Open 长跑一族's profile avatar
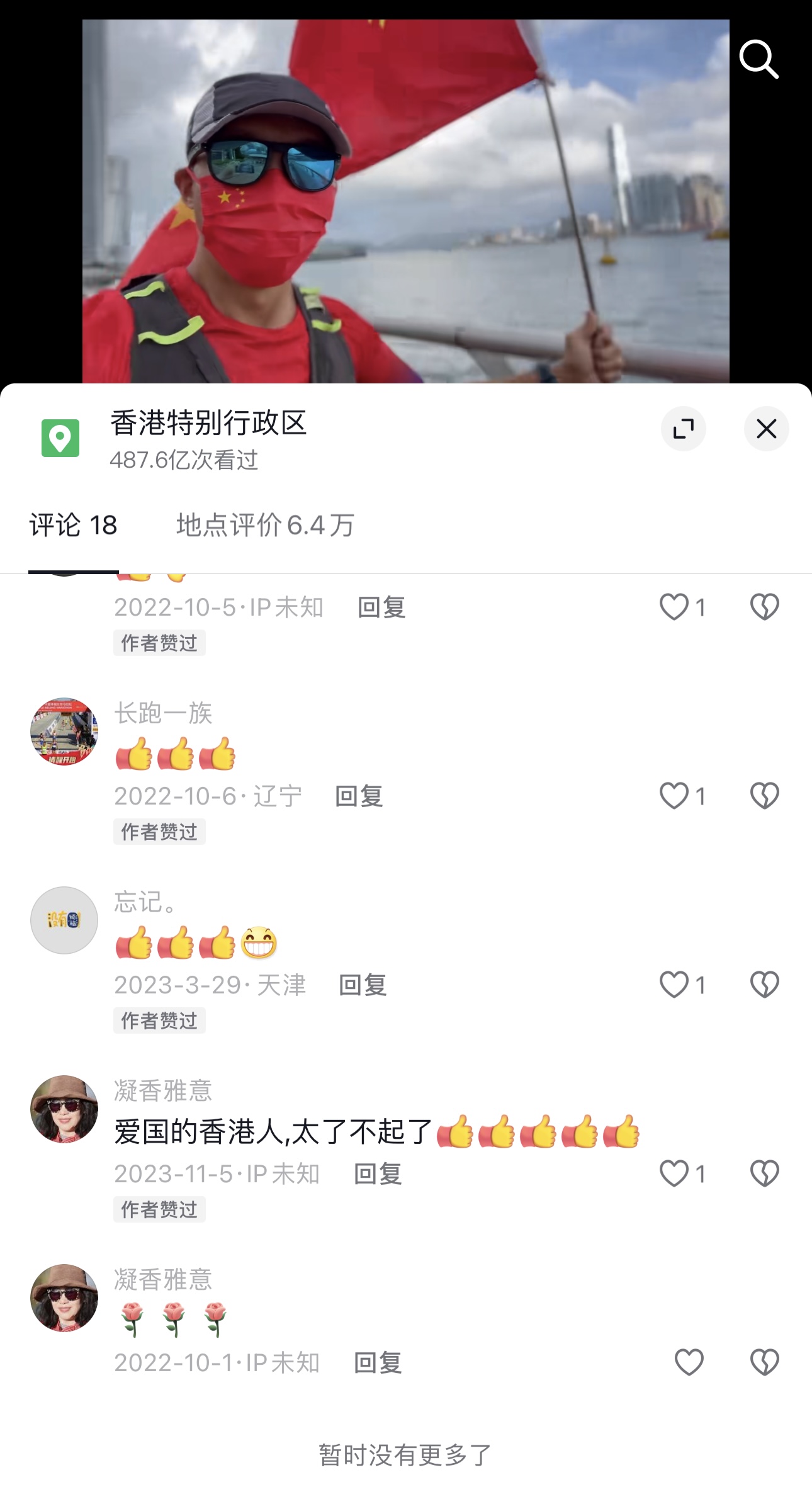Image resolution: width=812 pixels, height=1487 pixels. tap(64, 732)
